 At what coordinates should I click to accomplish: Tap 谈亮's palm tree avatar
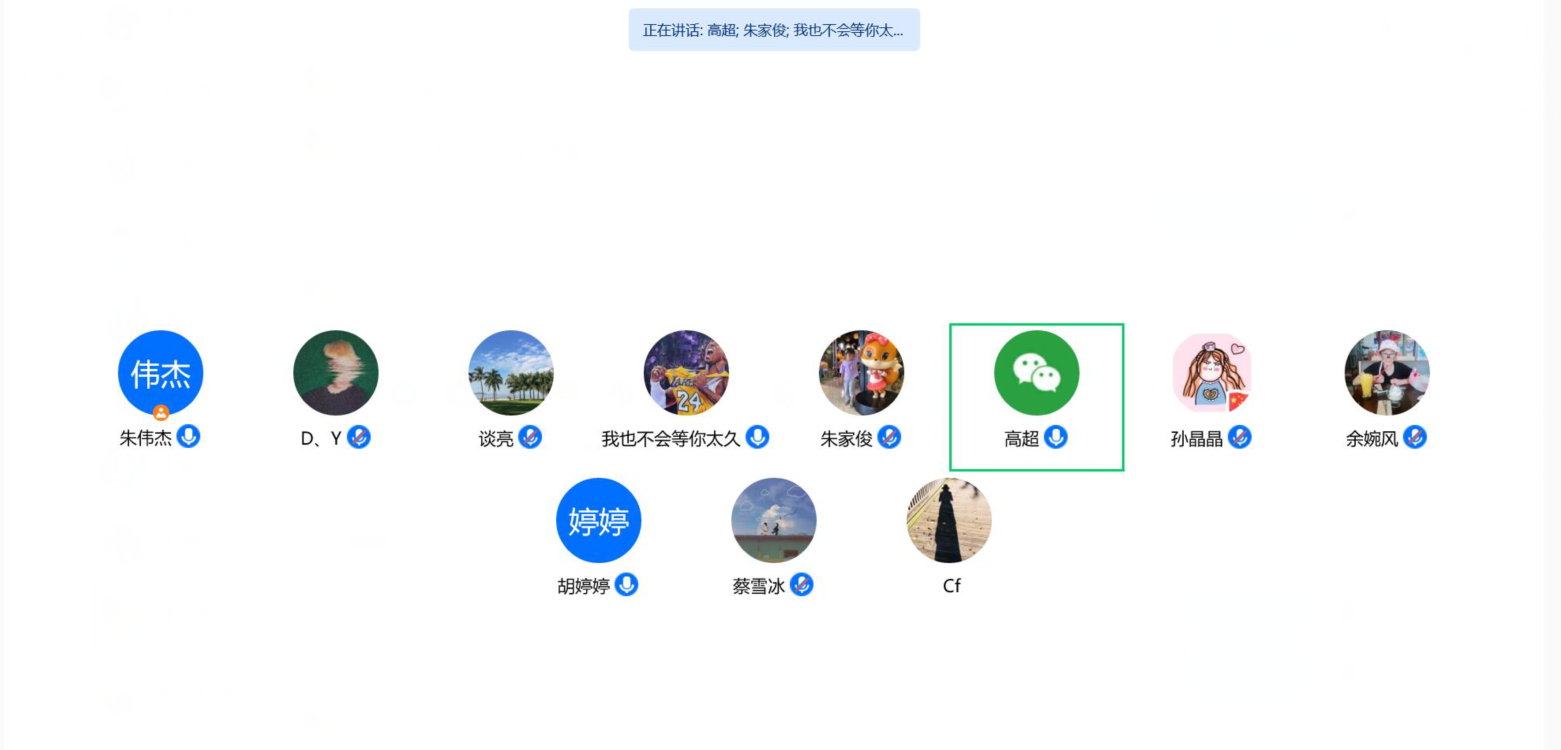pos(511,373)
